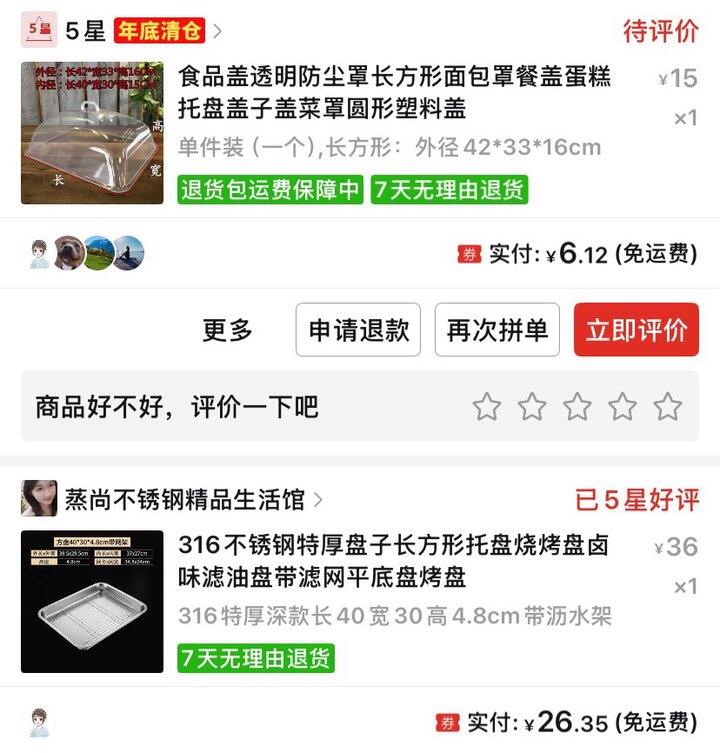View the 316不锈钢特厚盘子 order details
The image size is (720, 753).
coord(393,561)
